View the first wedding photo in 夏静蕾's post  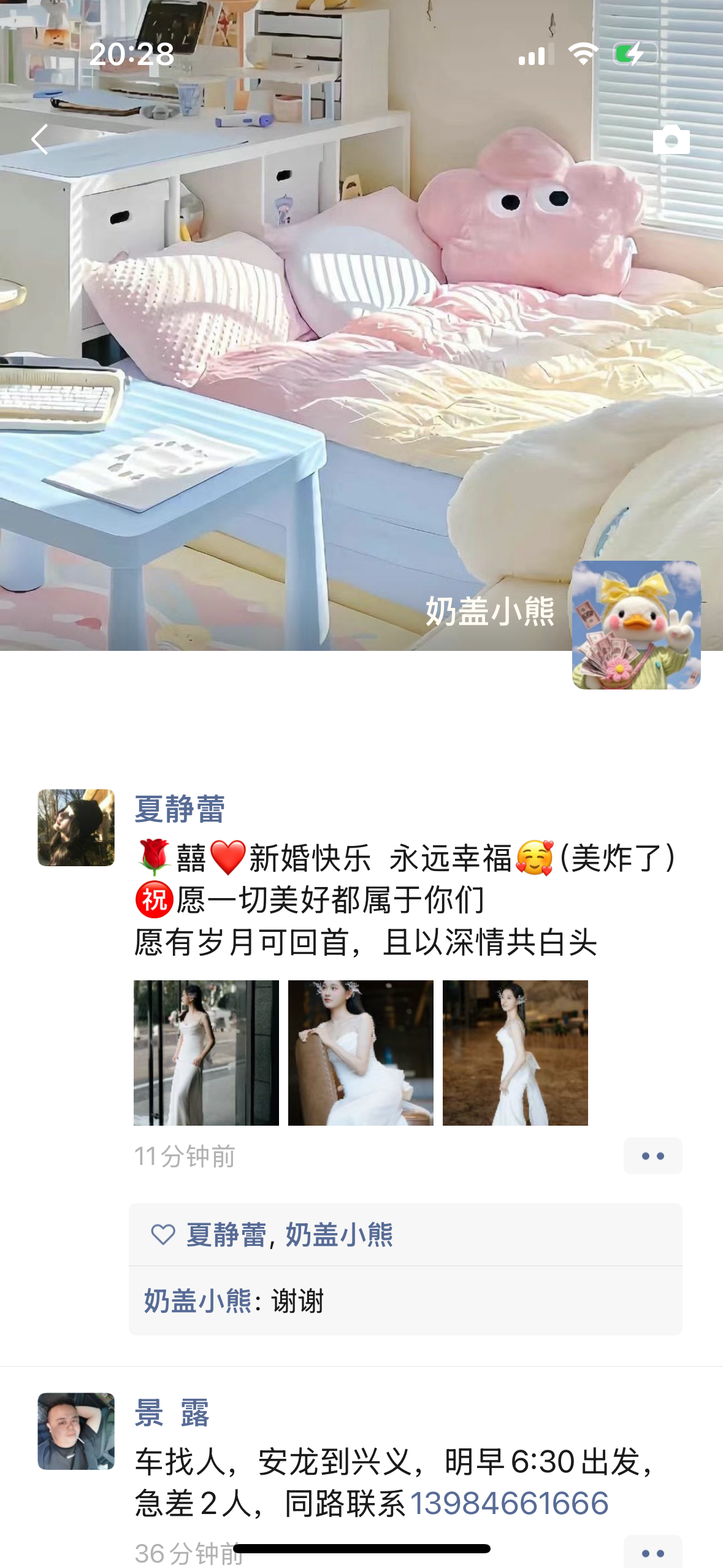[206, 1052]
